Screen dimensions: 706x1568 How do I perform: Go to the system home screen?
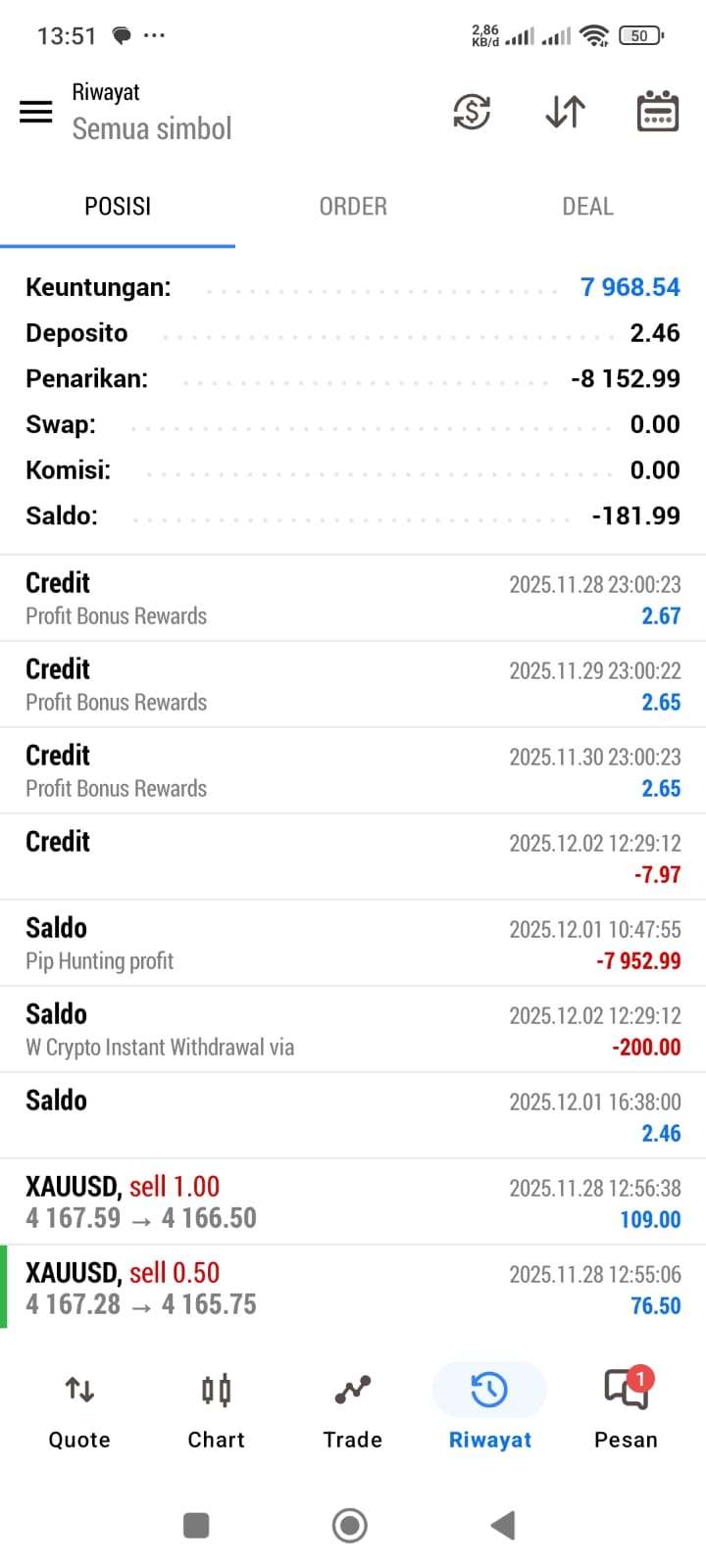click(x=350, y=1525)
